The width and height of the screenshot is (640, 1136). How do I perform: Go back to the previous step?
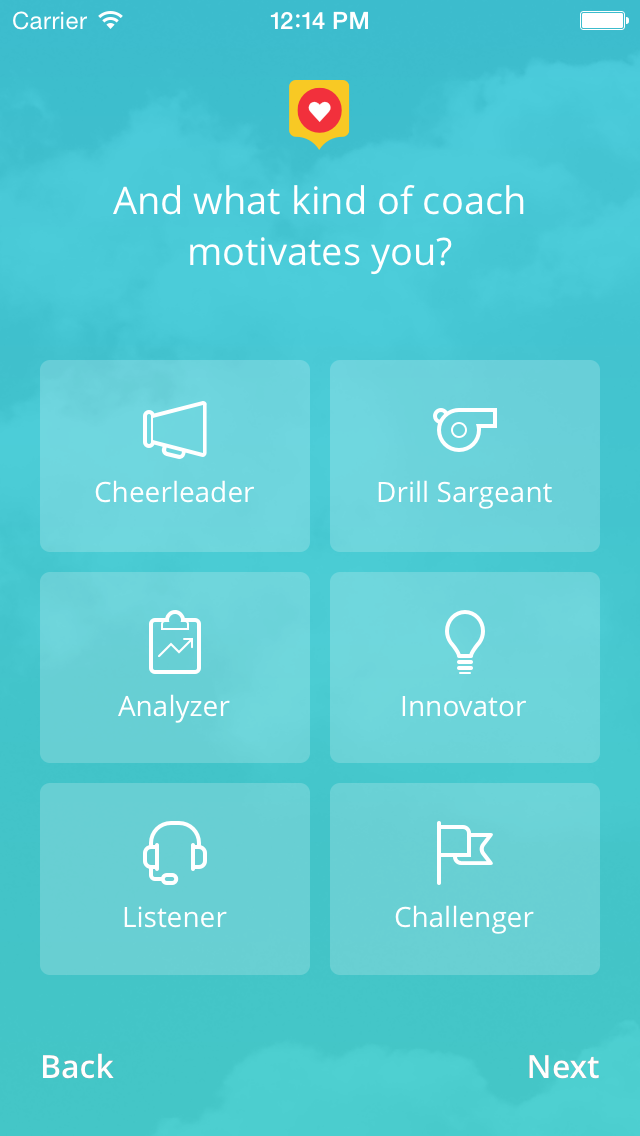coord(77,1067)
